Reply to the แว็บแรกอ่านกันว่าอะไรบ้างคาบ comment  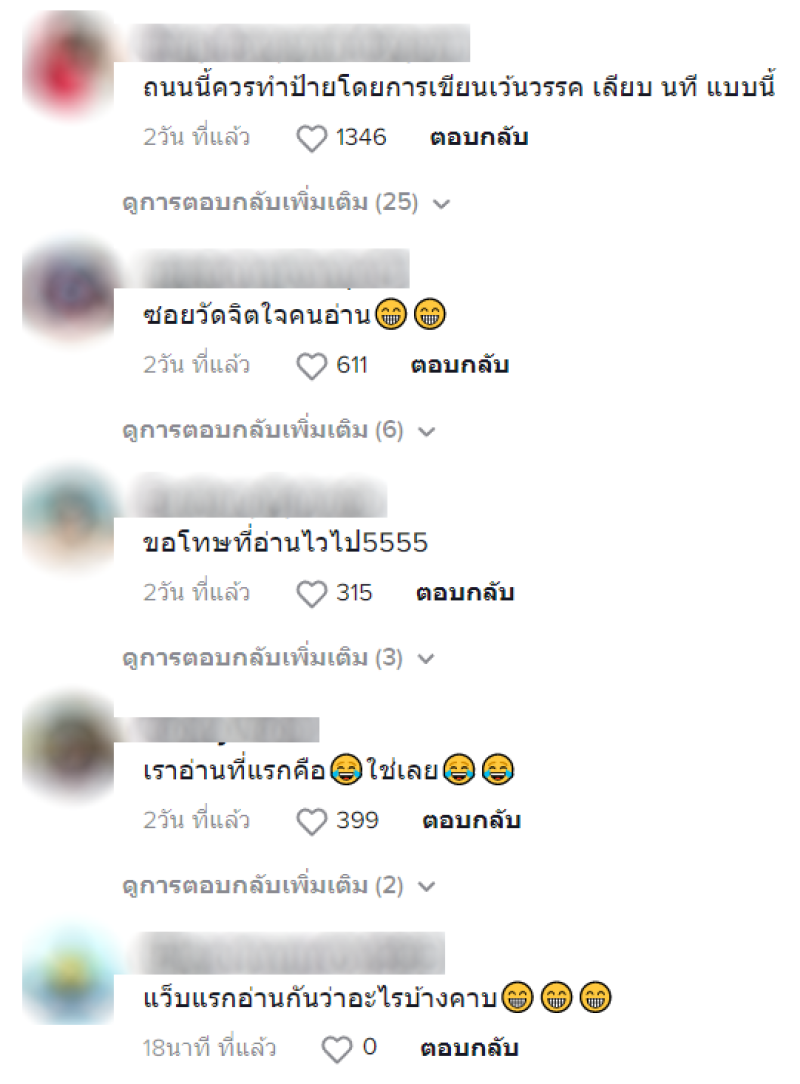coord(469,1049)
